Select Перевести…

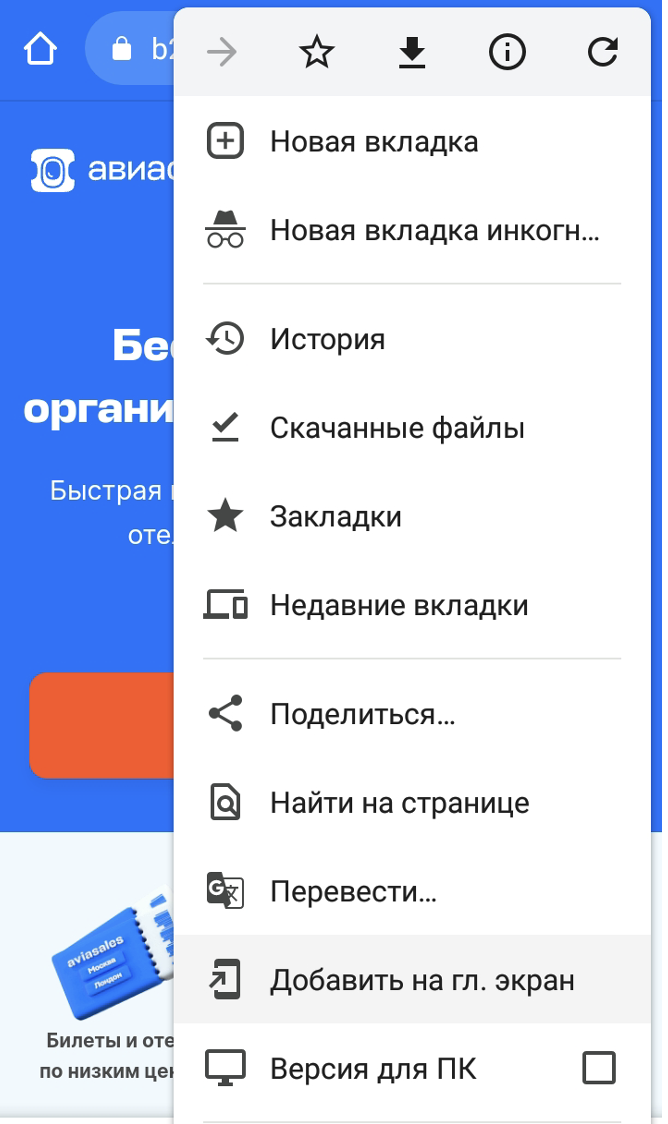tap(412, 892)
